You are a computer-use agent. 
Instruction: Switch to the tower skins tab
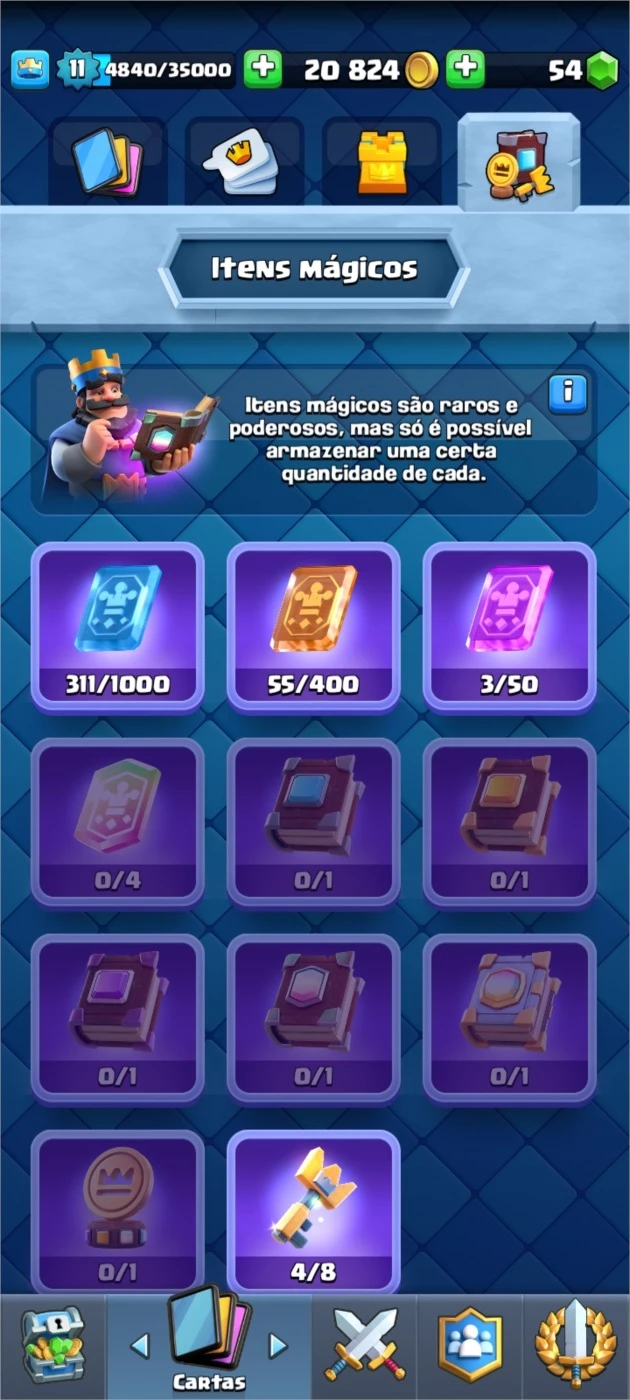pyautogui.click(x=381, y=162)
